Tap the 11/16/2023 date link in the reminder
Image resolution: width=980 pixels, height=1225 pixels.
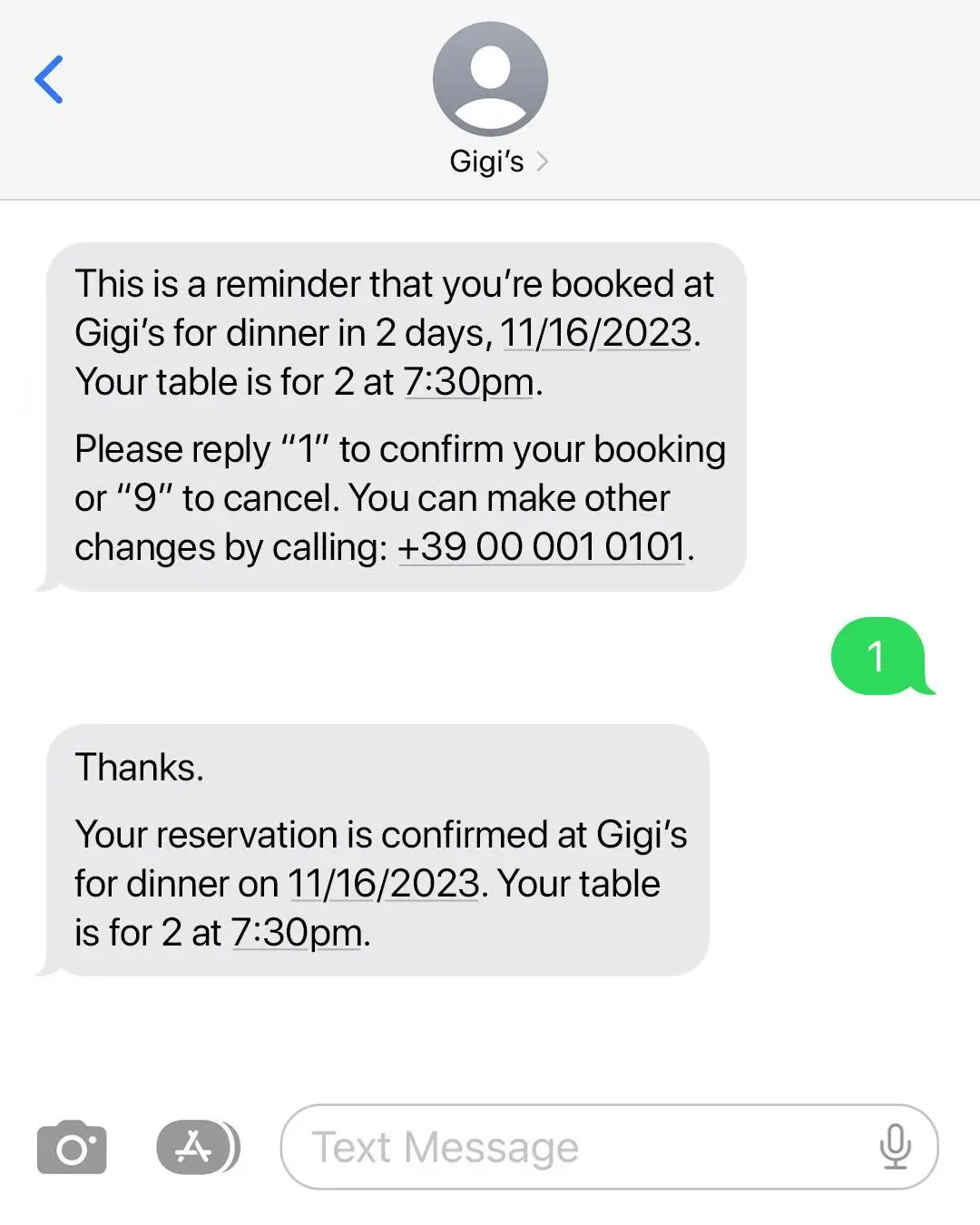pos(595,333)
